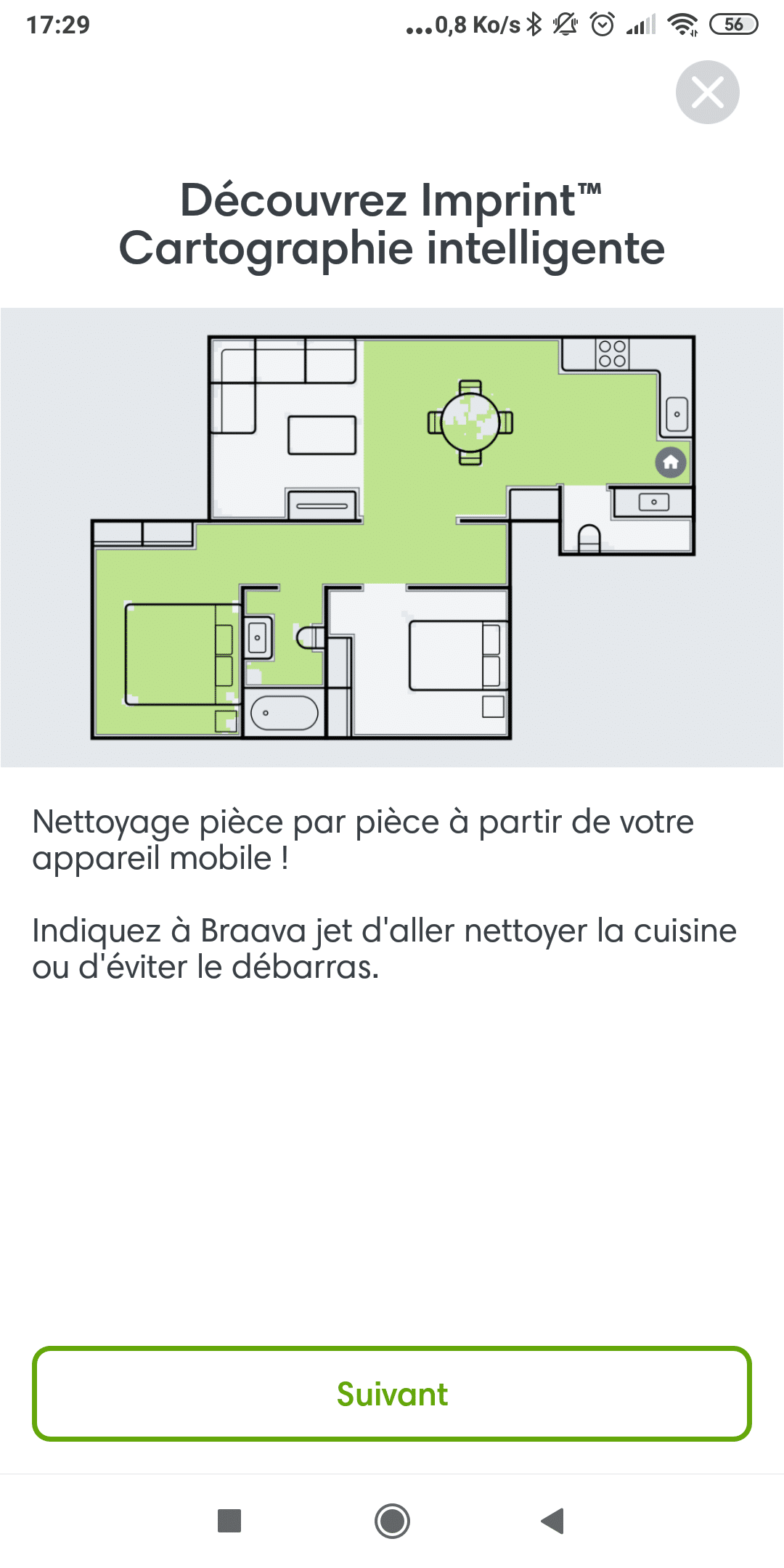Open the system home button
The width and height of the screenshot is (784, 1568).
tap(392, 1521)
